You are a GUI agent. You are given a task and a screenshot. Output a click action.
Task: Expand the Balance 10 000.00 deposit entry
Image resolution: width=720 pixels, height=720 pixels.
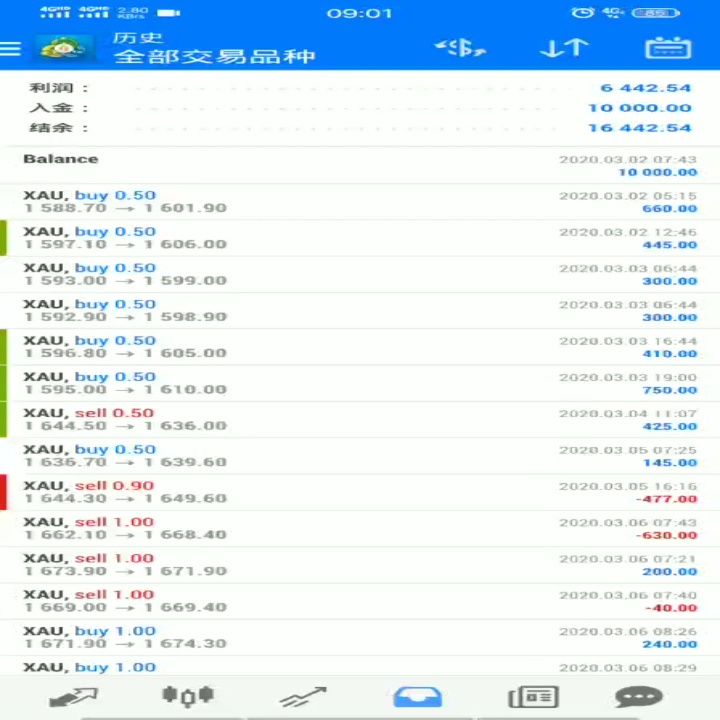click(x=360, y=166)
